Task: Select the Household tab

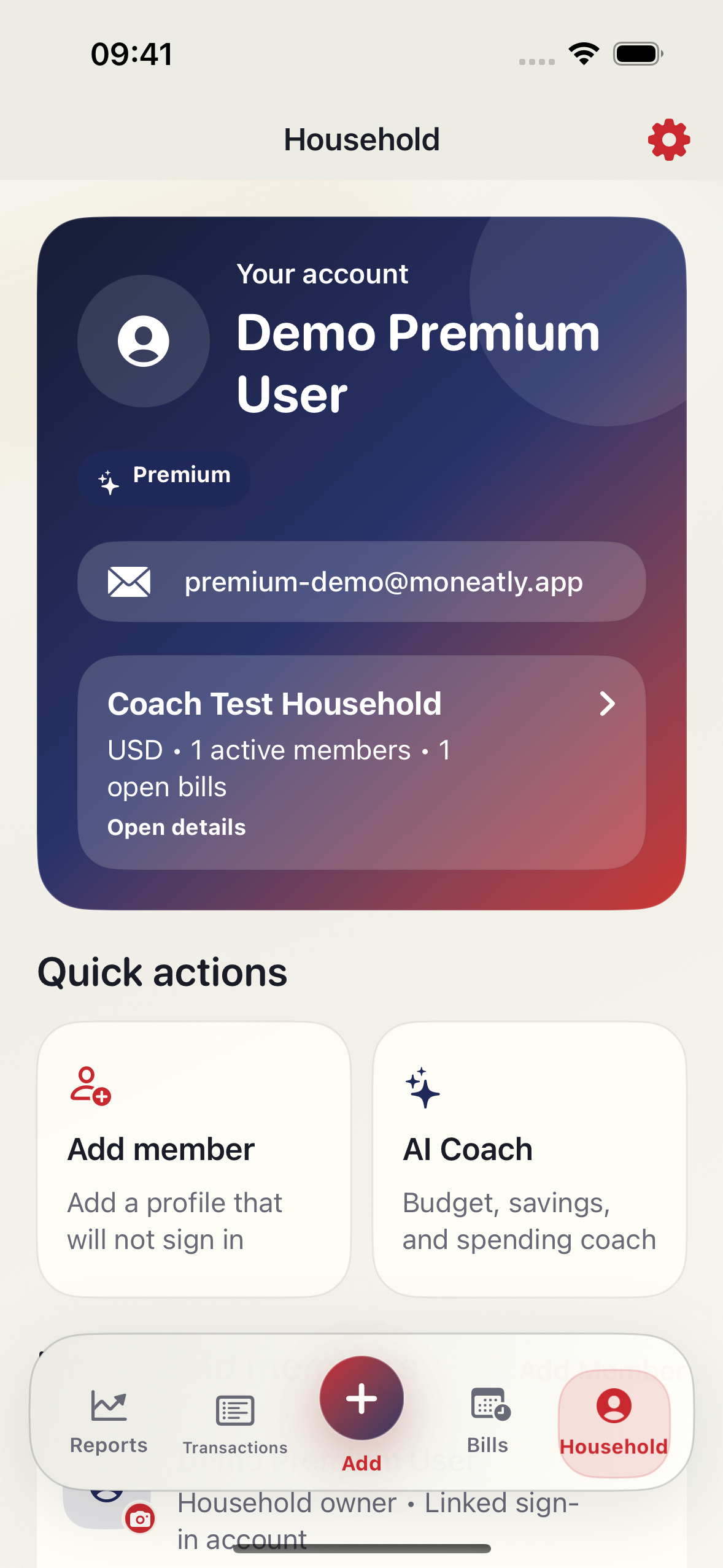Action: [x=614, y=1423]
